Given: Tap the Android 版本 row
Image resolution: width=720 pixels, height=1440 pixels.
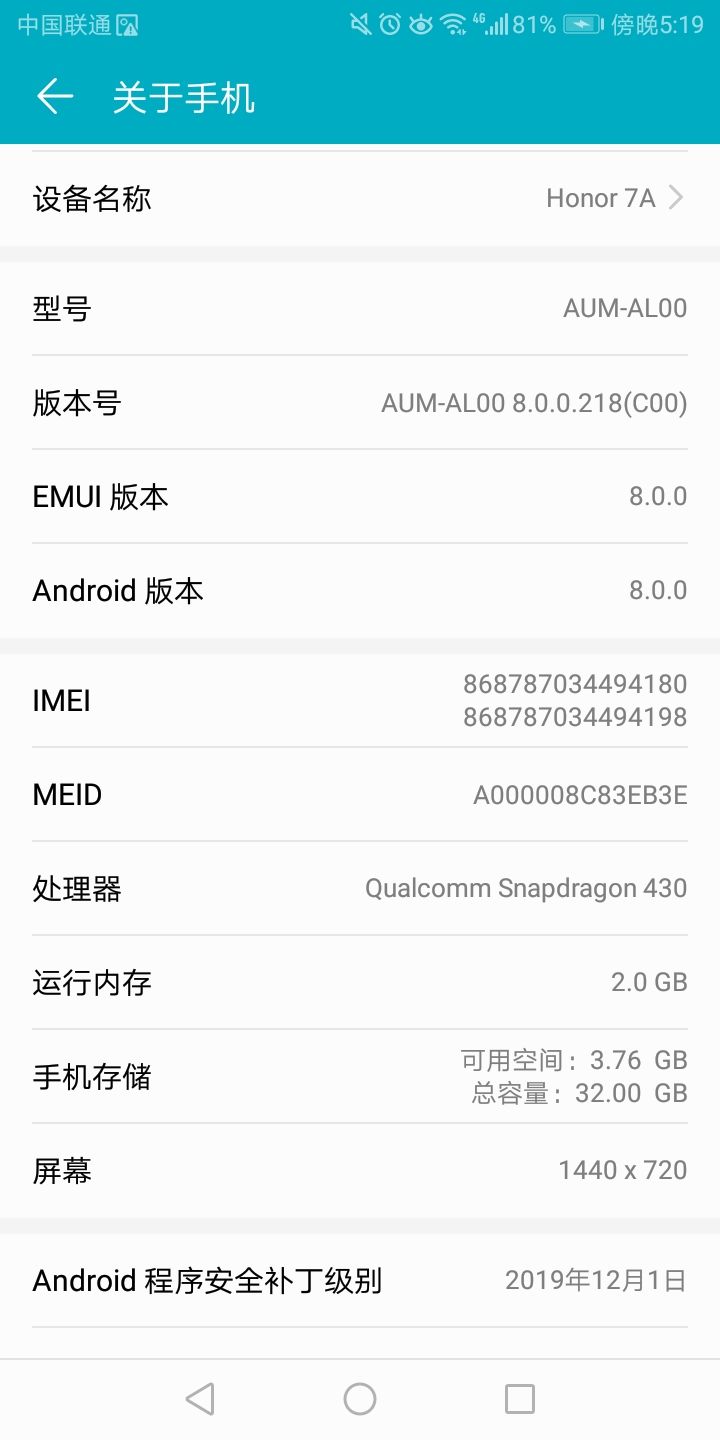Looking at the screenshot, I should pos(360,591).
